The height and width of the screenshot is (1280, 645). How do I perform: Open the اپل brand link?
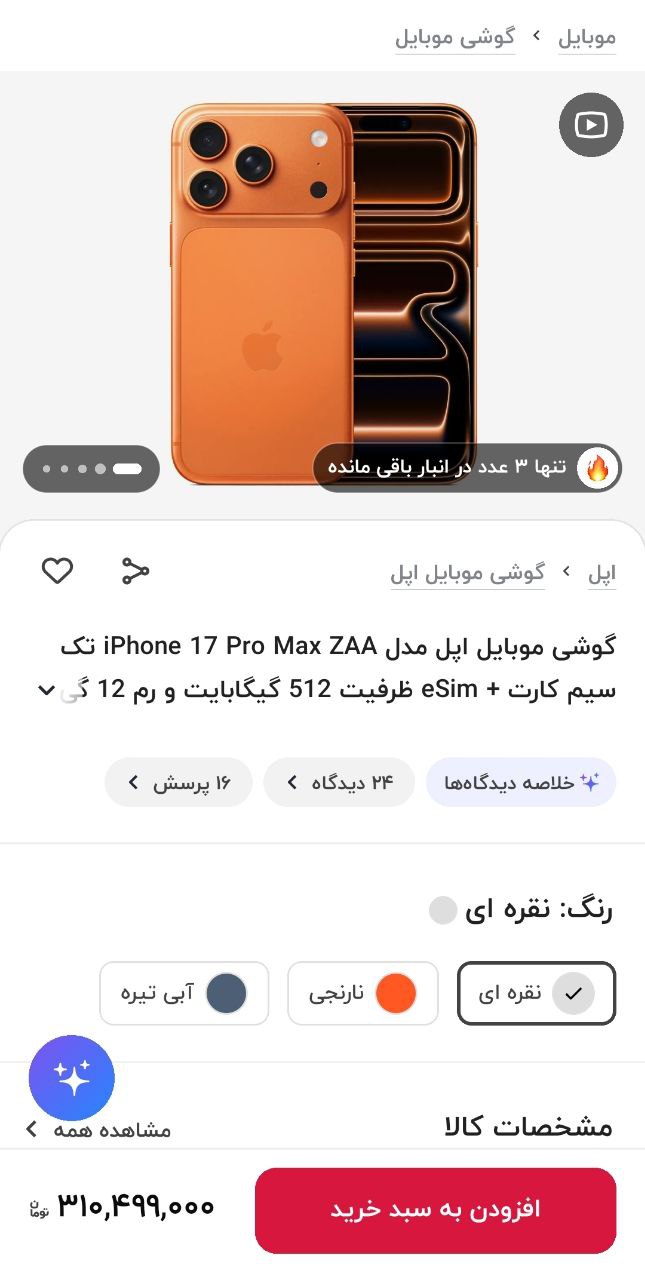click(601, 573)
